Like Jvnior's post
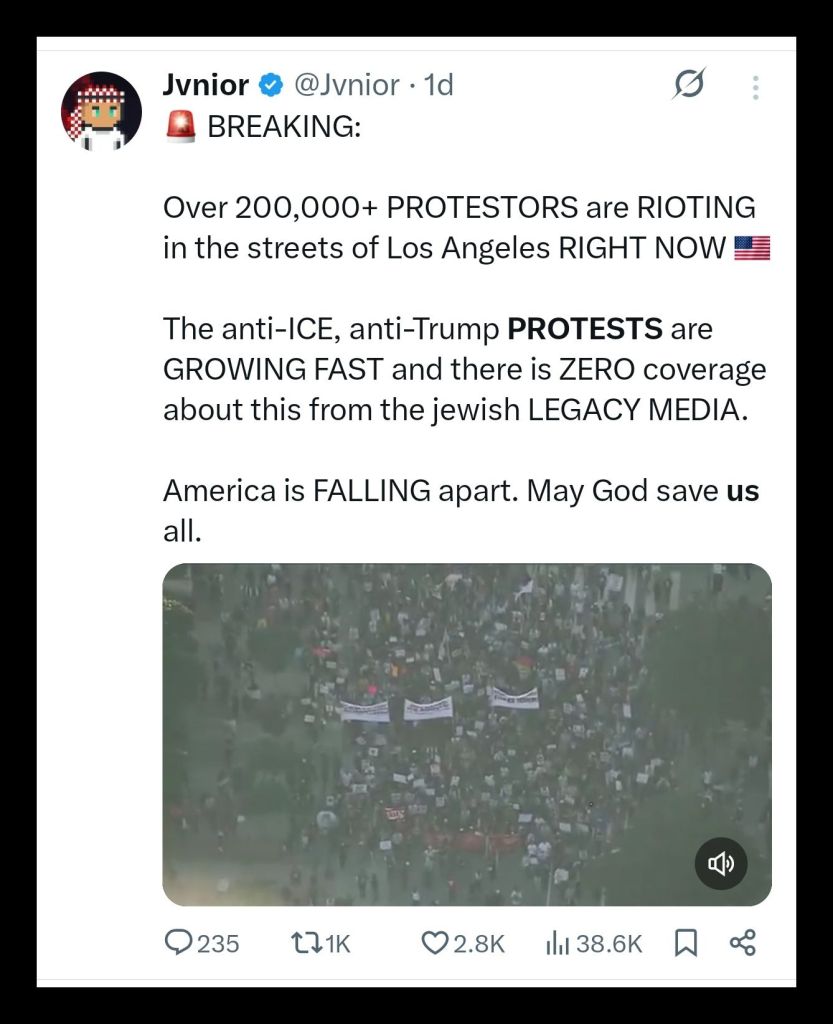Screen dimensions: 833x1024 434,942
